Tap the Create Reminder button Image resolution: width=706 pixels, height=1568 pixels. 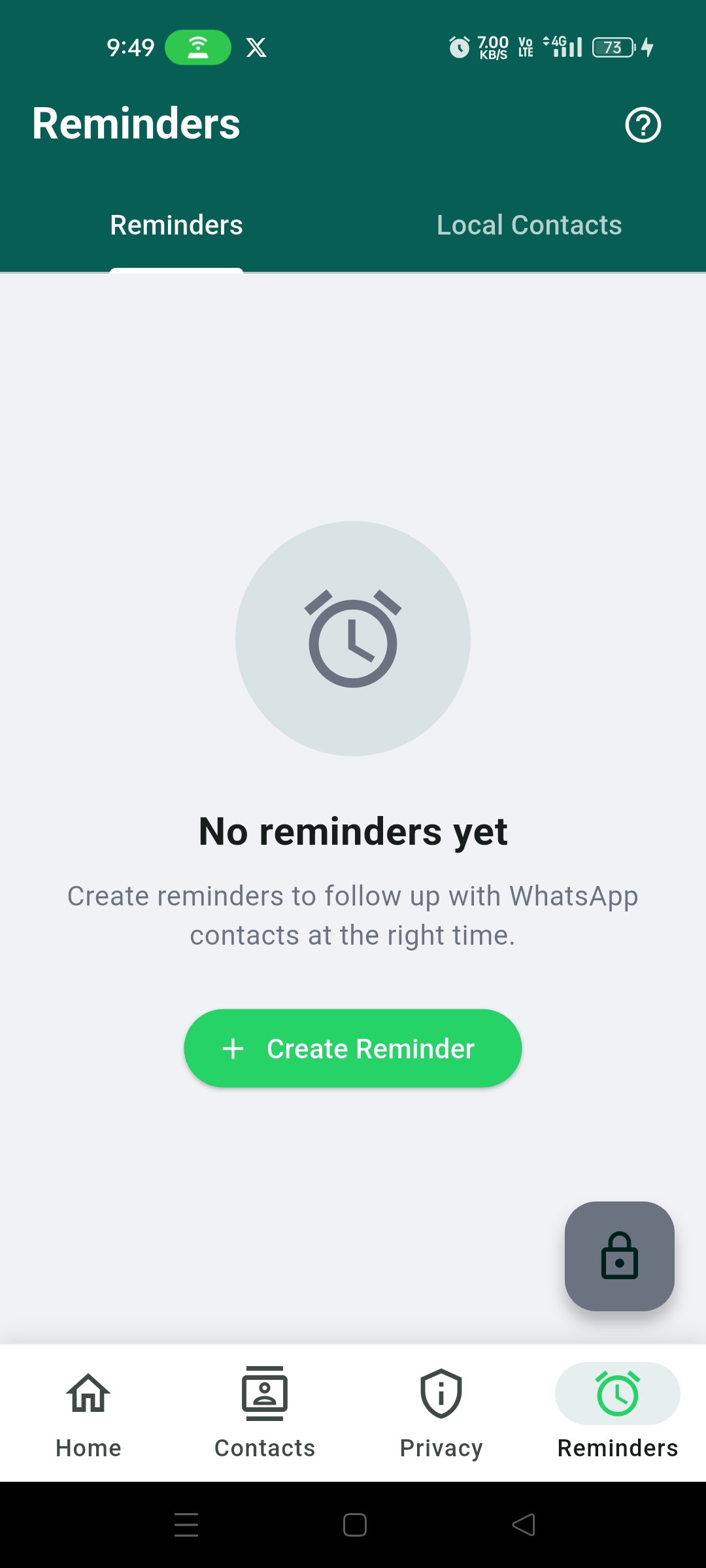tap(352, 1048)
